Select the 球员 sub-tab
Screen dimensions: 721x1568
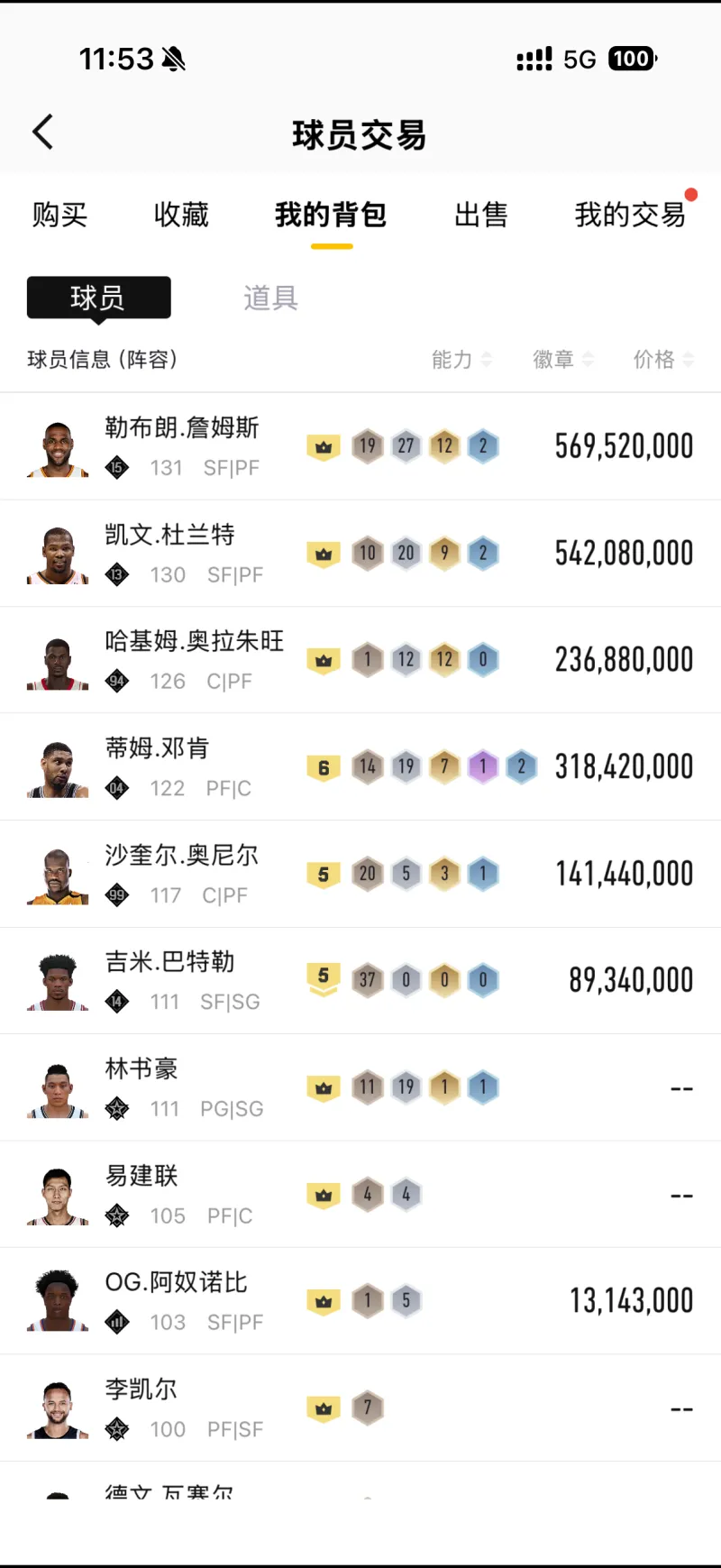point(98,298)
